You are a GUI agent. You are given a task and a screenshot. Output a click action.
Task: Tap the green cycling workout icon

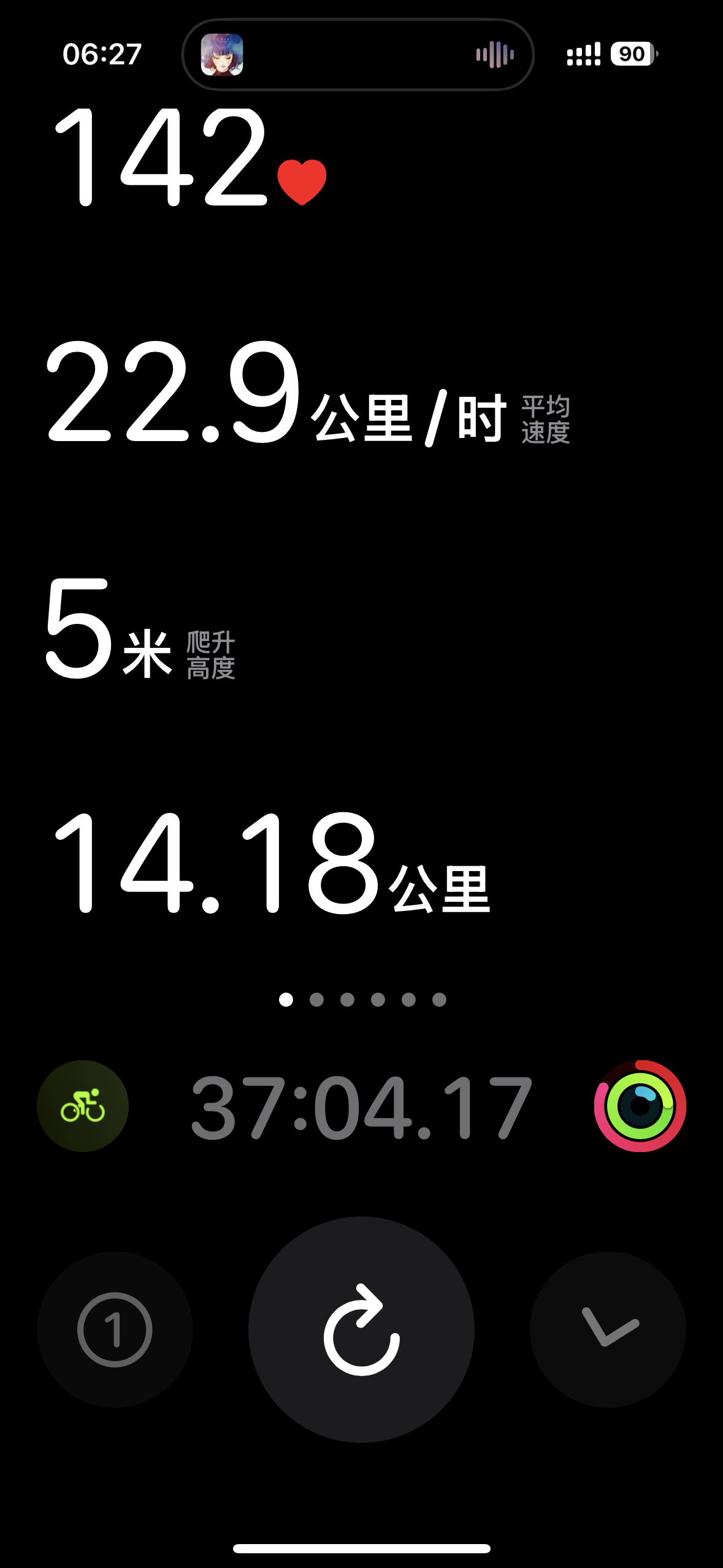click(83, 1105)
